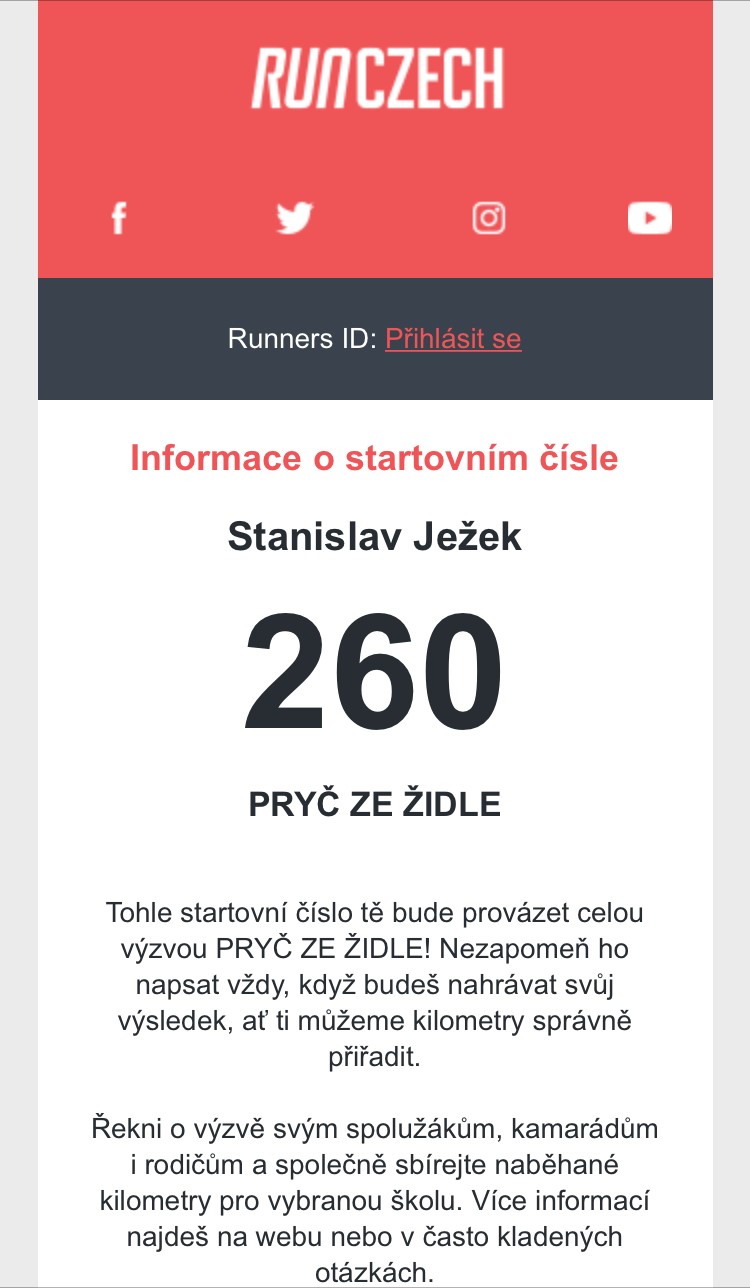750x1288 pixels.
Task: Open RunCzech Instagram profile icon
Action: click(488, 217)
